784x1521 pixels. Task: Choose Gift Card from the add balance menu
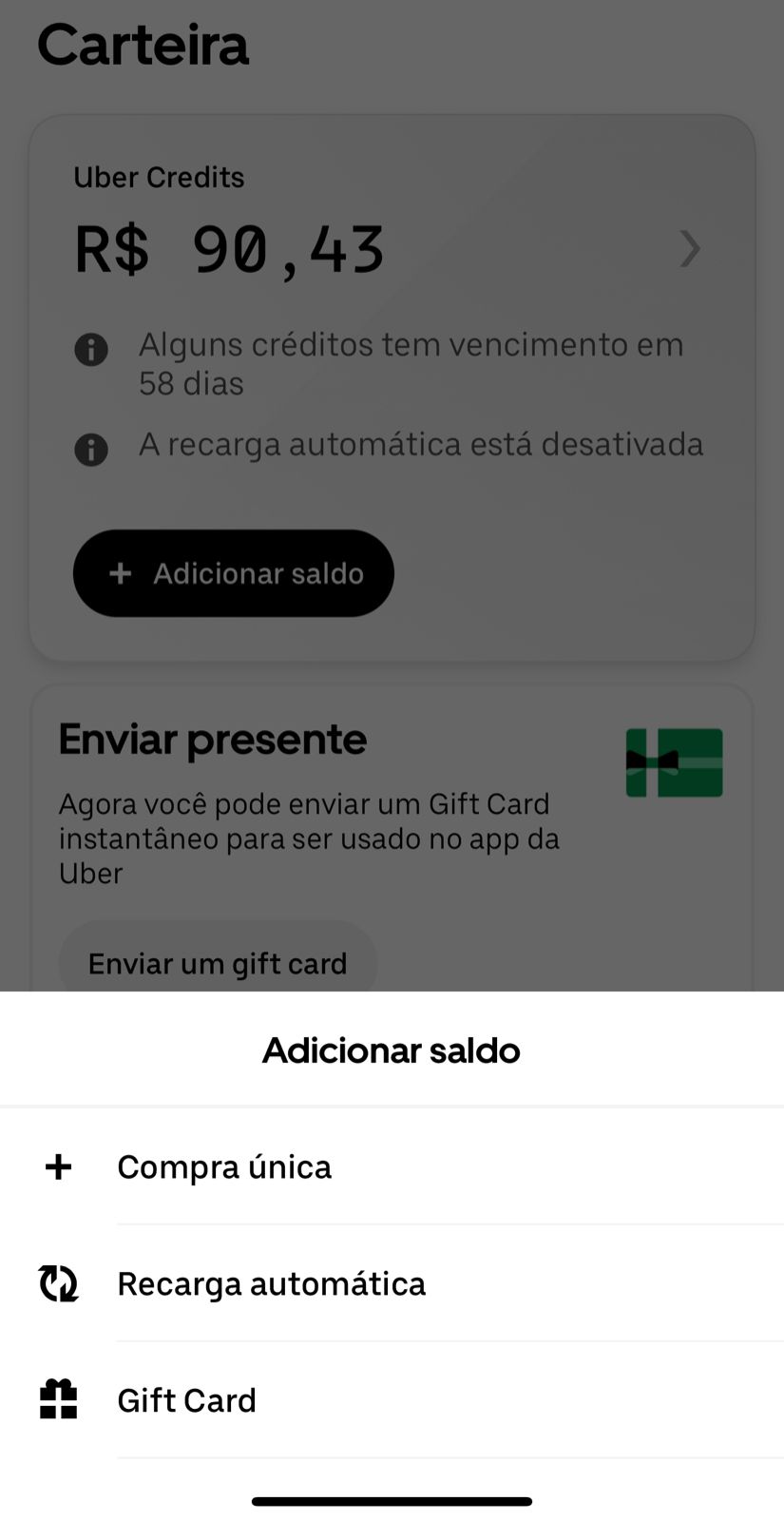pyautogui.click(x=186, y=1400)
